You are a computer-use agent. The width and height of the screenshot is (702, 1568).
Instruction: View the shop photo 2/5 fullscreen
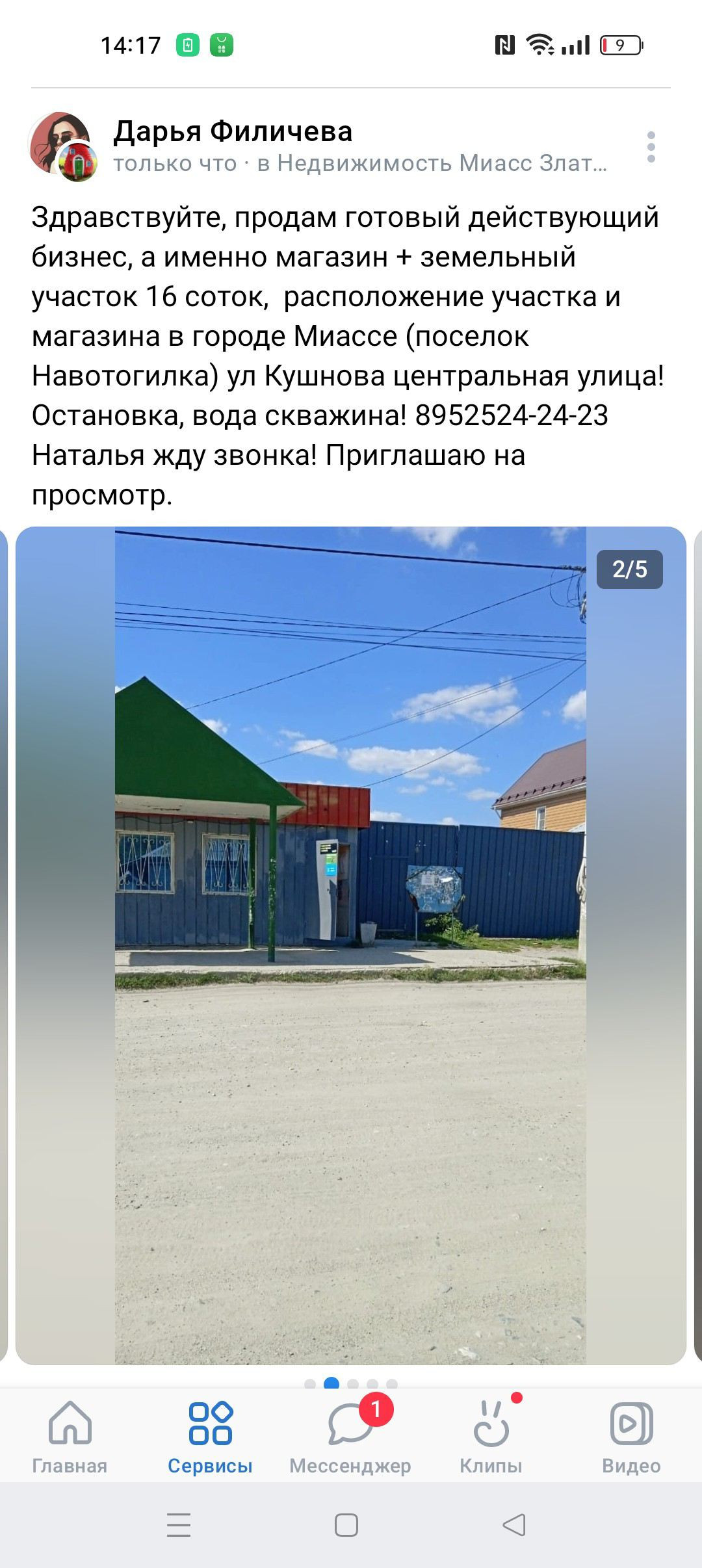(350, 945)
